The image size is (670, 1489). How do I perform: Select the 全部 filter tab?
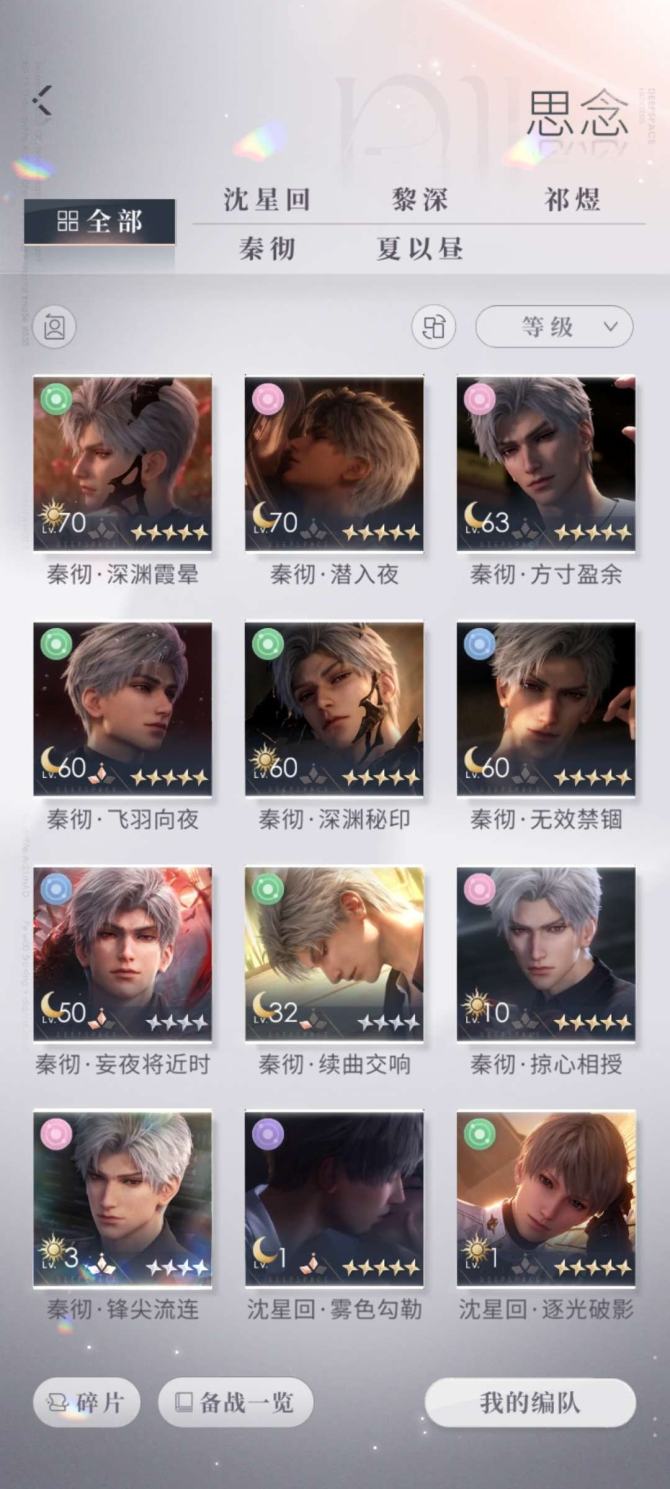tap(99, 222)
